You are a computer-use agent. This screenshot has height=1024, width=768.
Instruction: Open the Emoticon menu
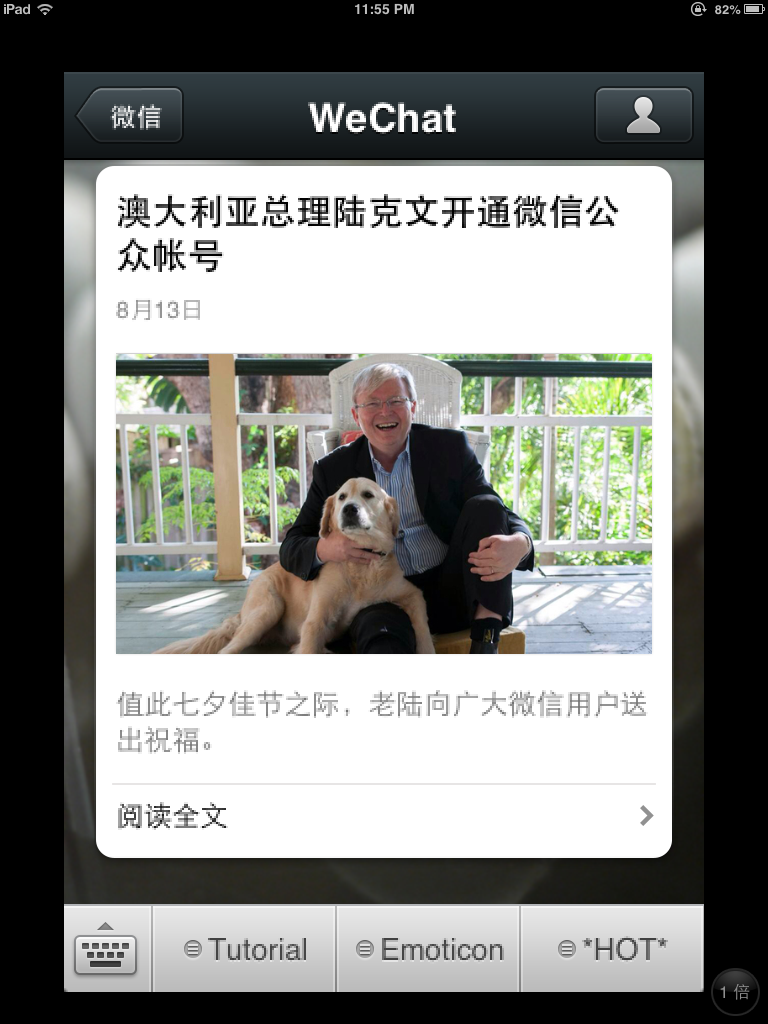[429, 949]
